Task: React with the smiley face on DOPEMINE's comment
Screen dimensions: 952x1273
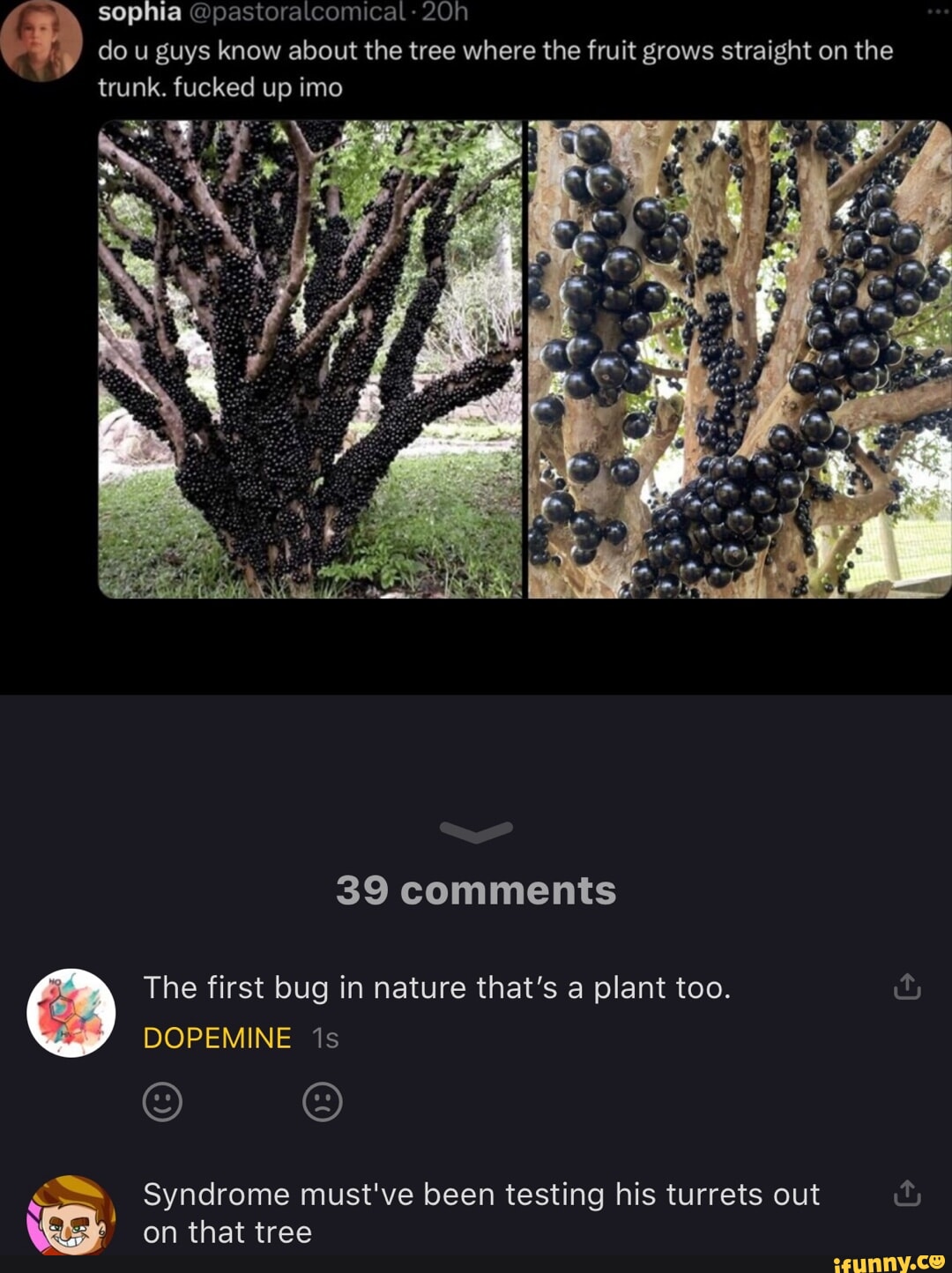Action: tap(162, 1102)
